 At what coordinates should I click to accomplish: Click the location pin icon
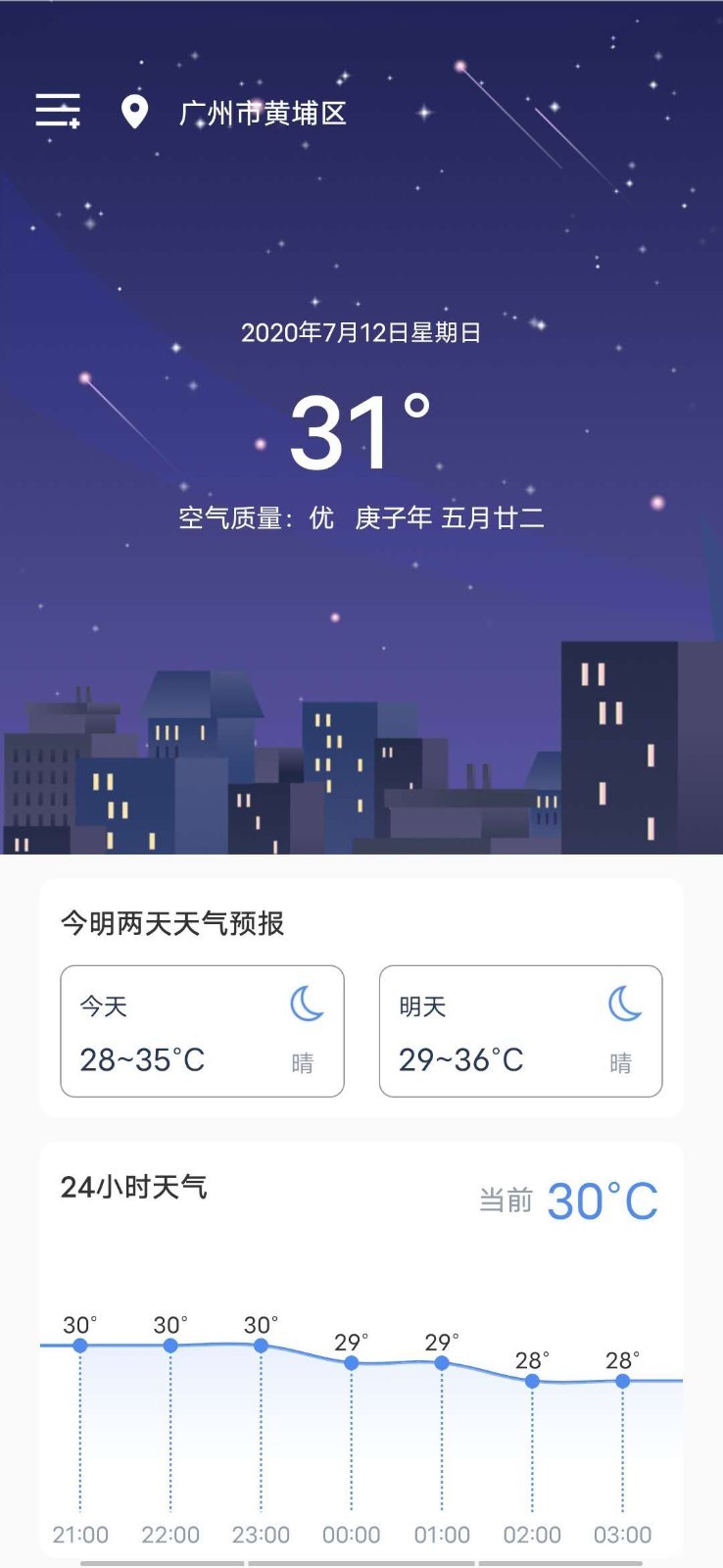(x=134, y=112)
